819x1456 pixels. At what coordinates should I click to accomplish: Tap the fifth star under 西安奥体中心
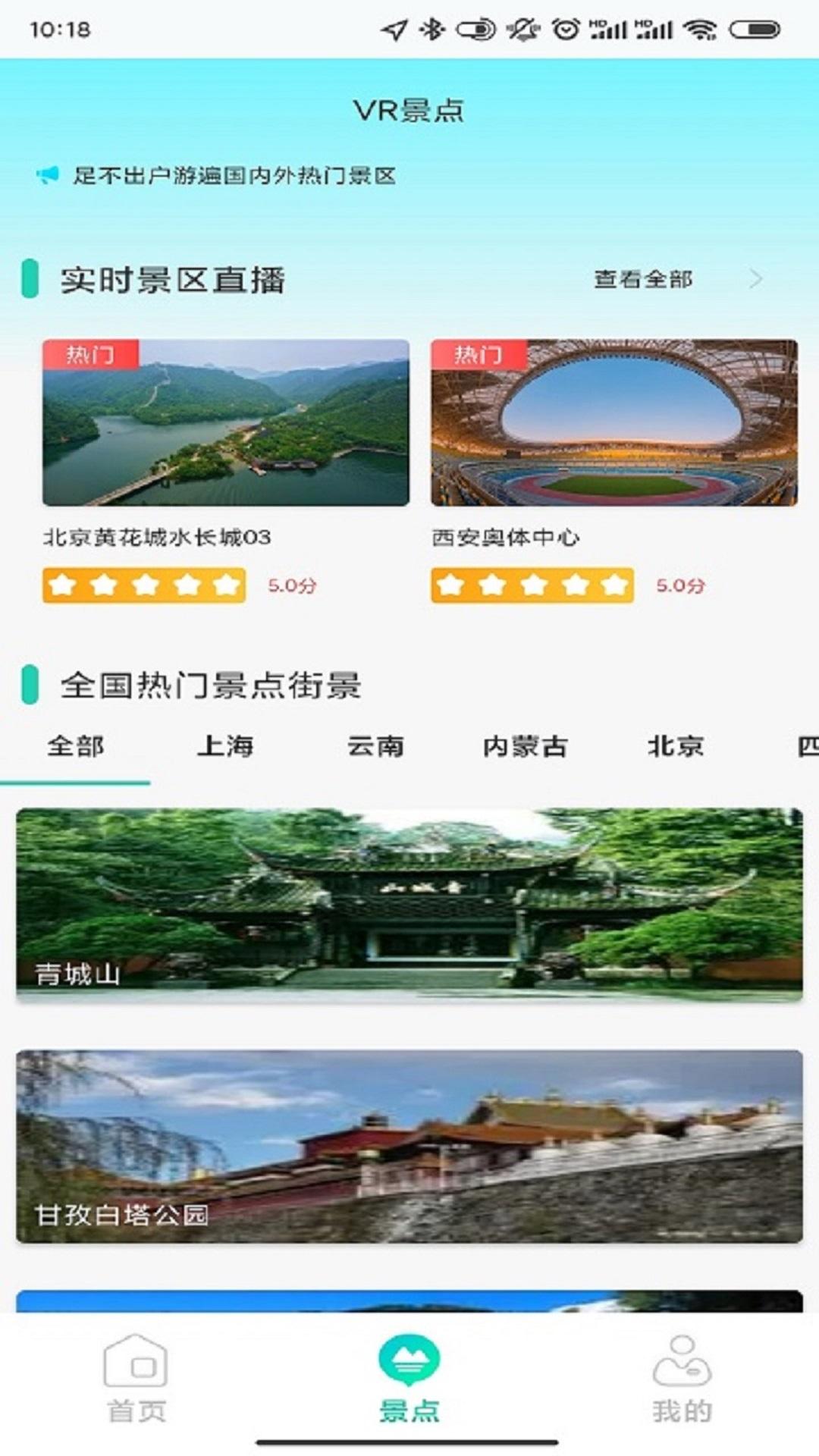[613, 585]
